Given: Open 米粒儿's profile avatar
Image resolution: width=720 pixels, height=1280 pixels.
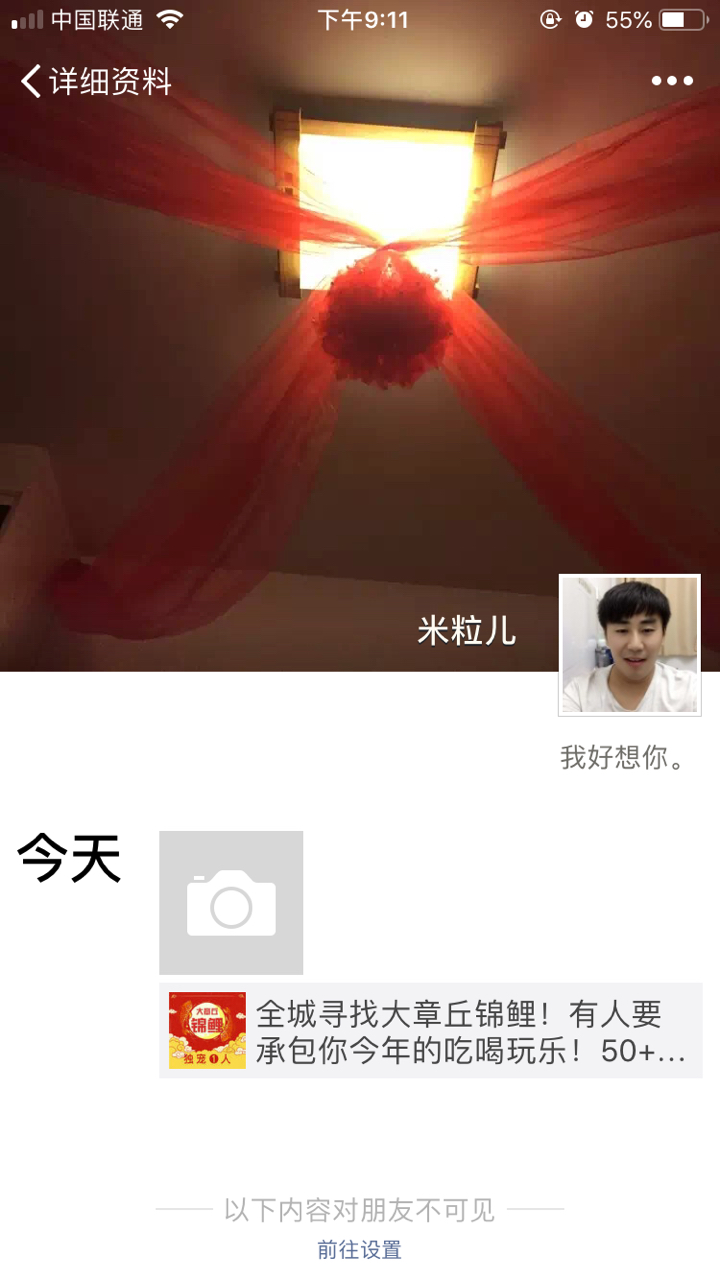Looking at the screenshot, I should [629, 645].
